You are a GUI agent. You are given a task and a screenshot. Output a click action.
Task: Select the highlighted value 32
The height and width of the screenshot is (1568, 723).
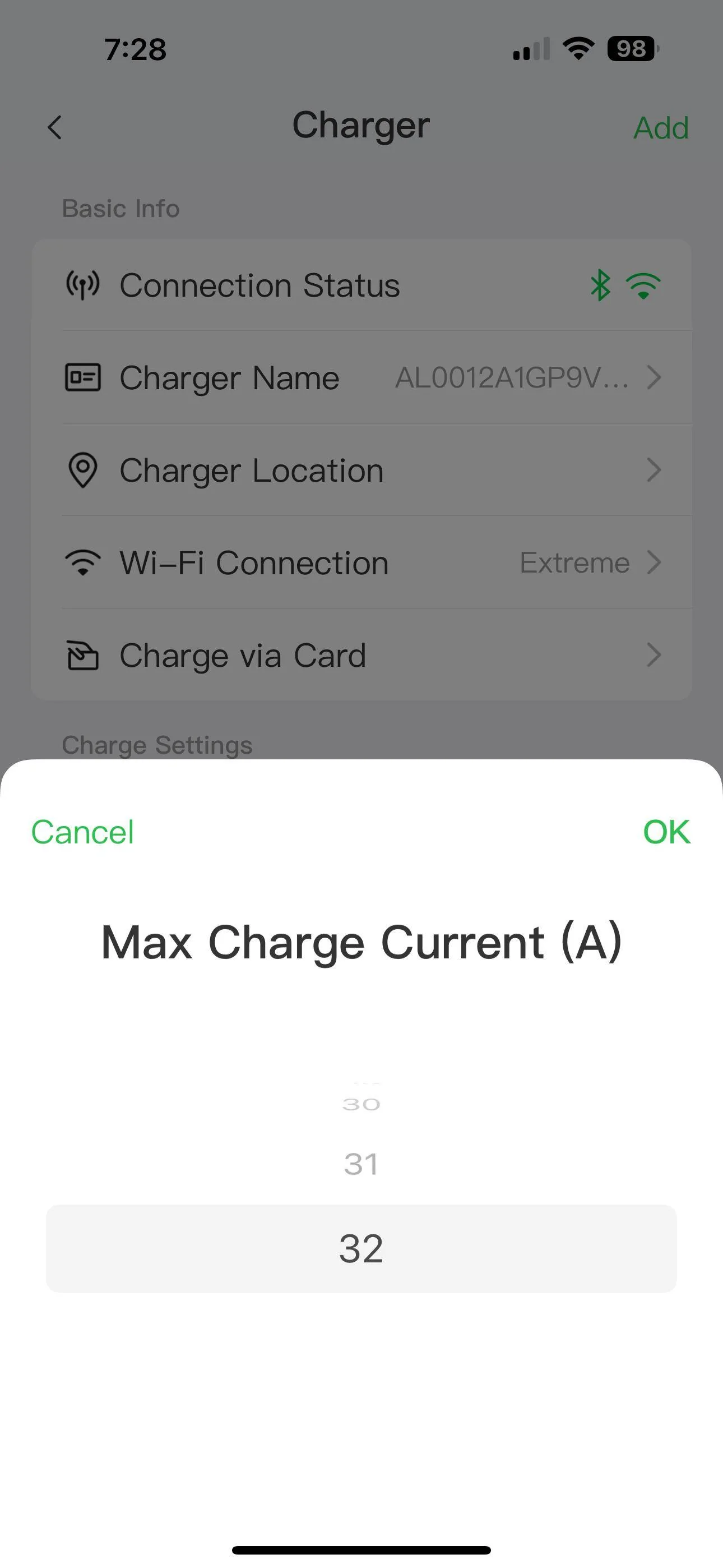tap(361, 1248)
